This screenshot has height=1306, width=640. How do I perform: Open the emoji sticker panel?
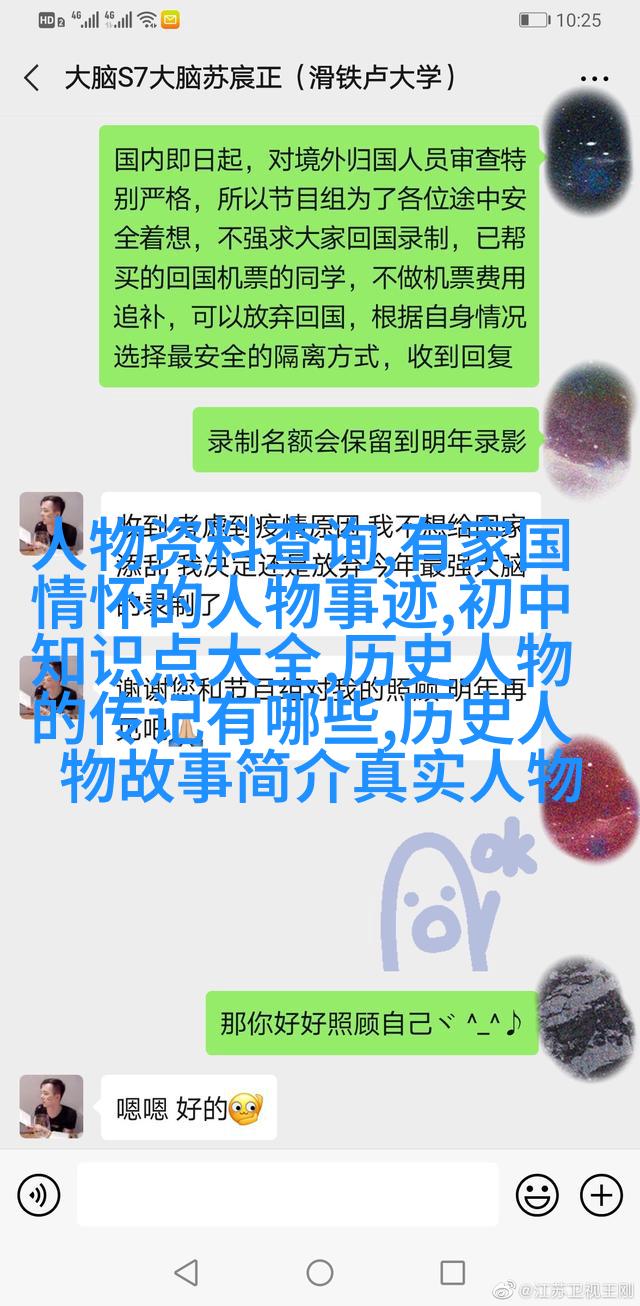tap(537, 1194)
